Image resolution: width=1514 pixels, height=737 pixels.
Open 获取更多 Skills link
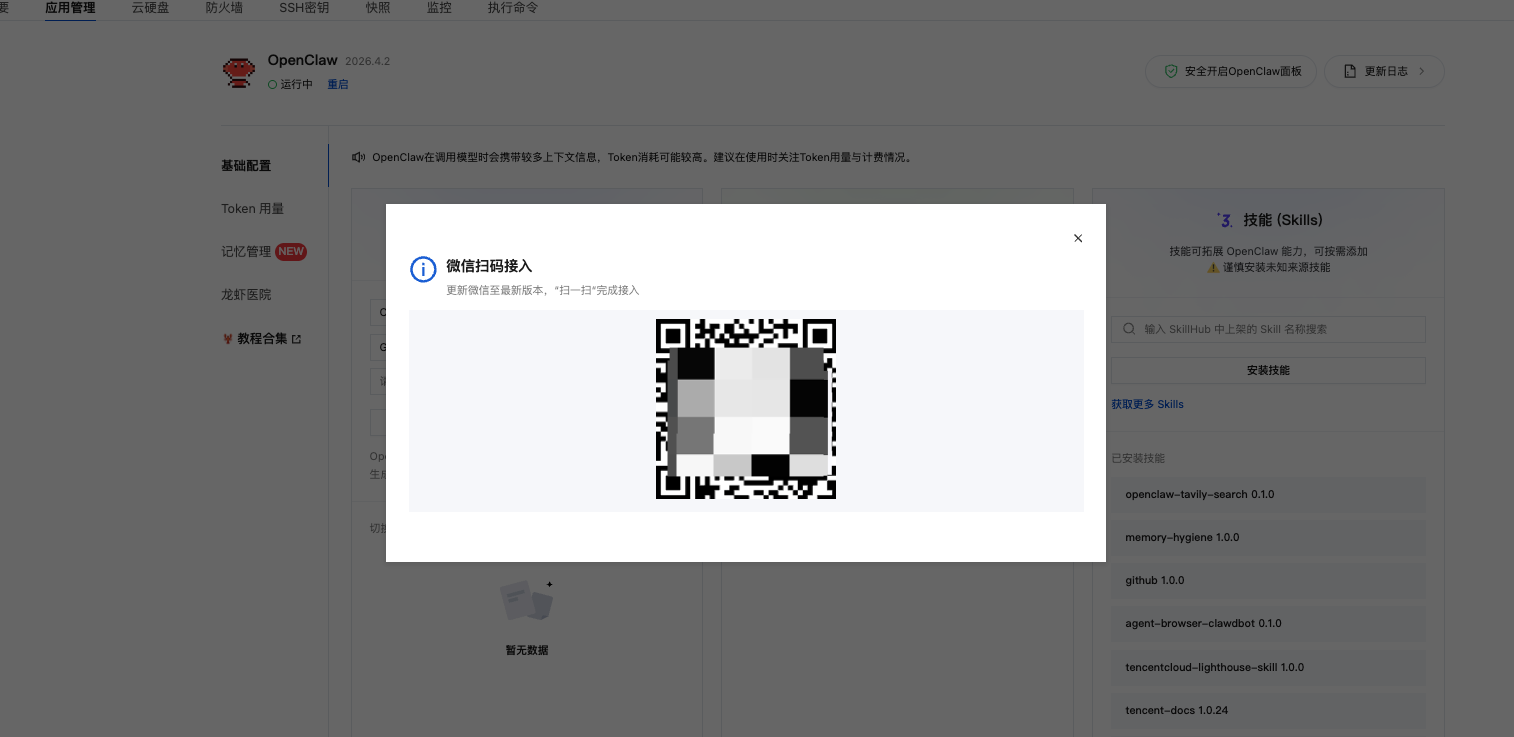pos(1147,404)
